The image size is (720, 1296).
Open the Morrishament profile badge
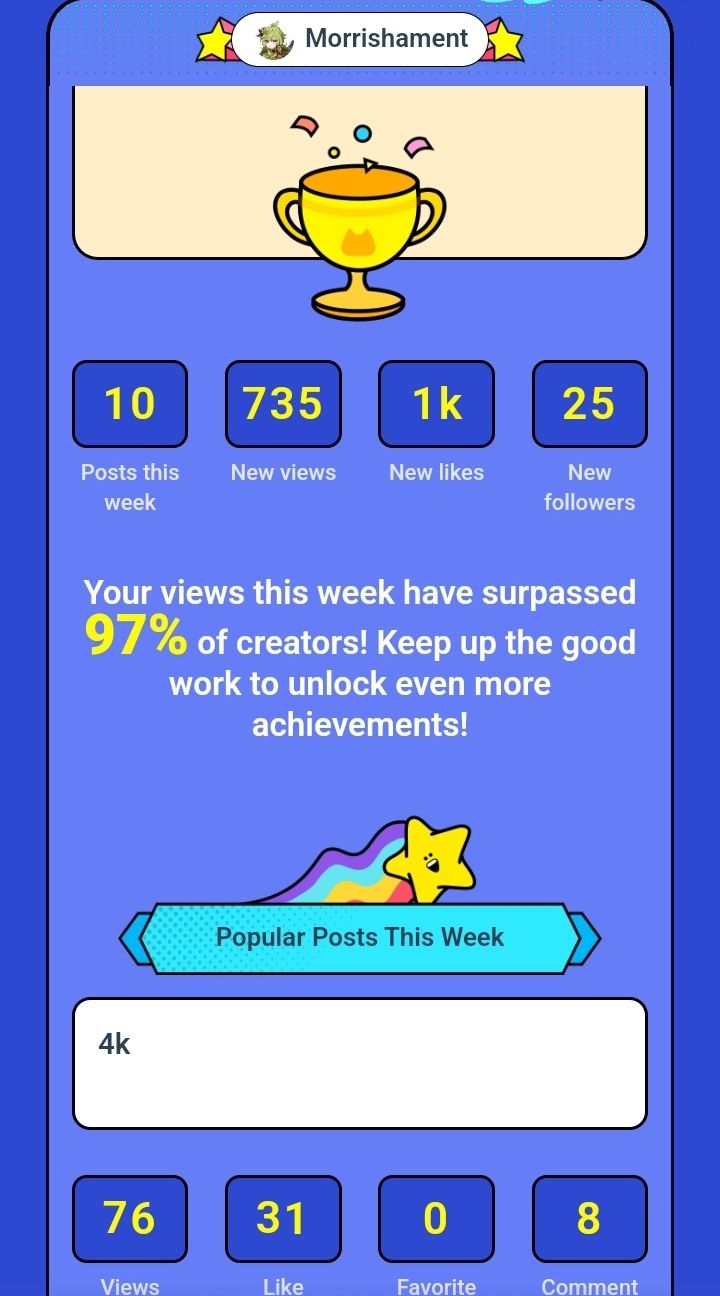[360, 40]
